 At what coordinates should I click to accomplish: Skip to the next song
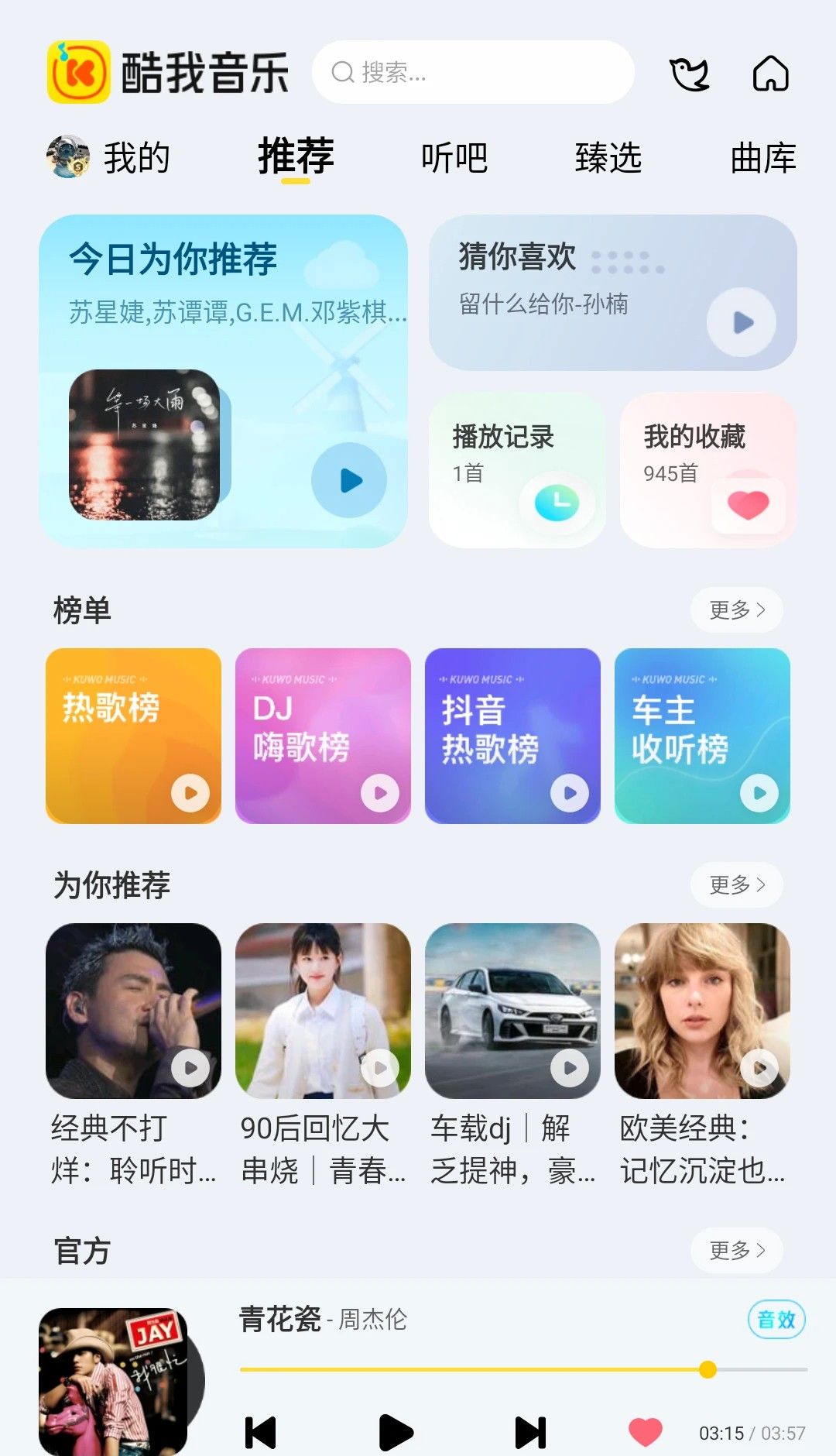pos(530,1433)
